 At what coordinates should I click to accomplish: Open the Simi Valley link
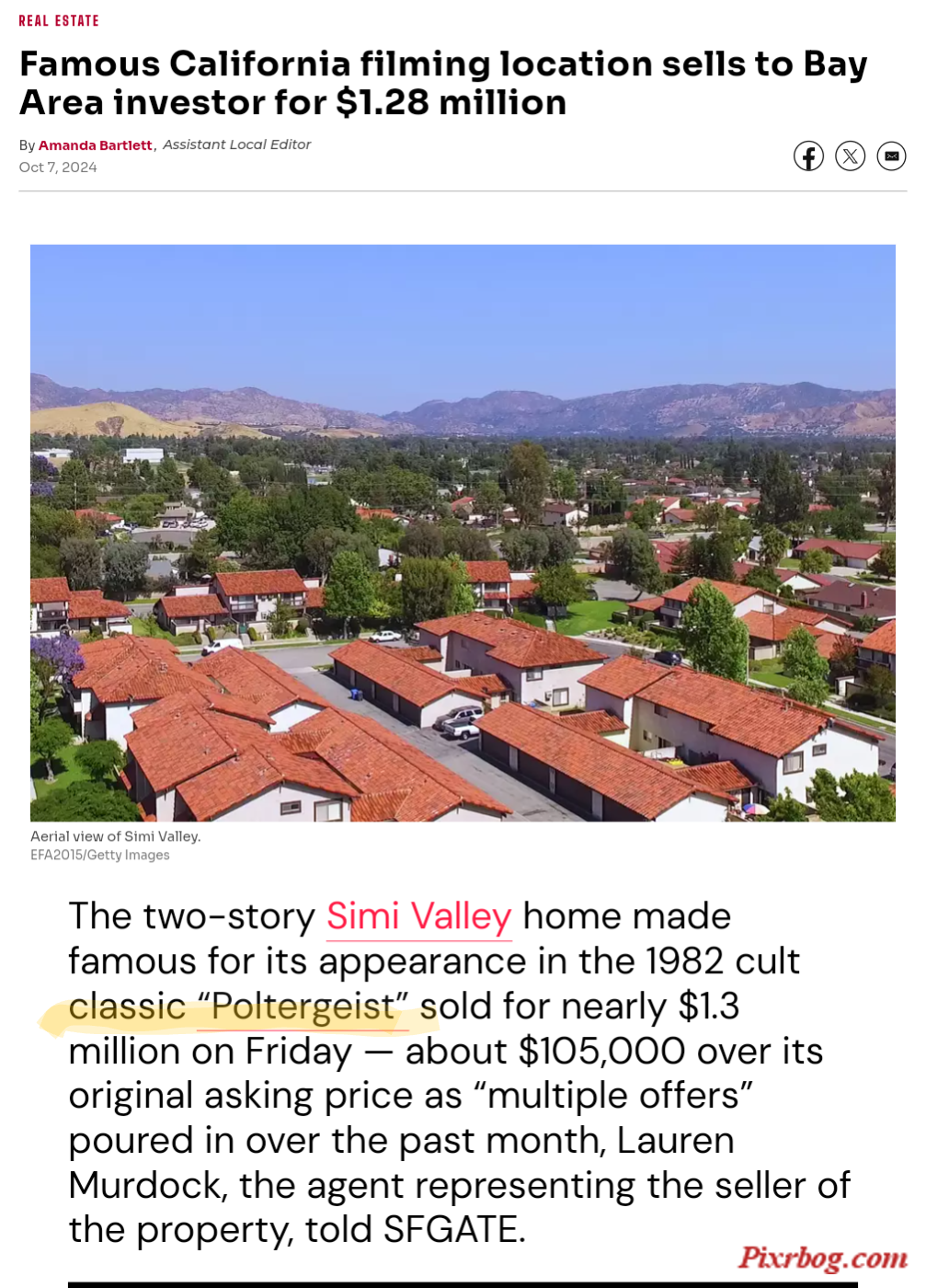click(x=418, y=916)
